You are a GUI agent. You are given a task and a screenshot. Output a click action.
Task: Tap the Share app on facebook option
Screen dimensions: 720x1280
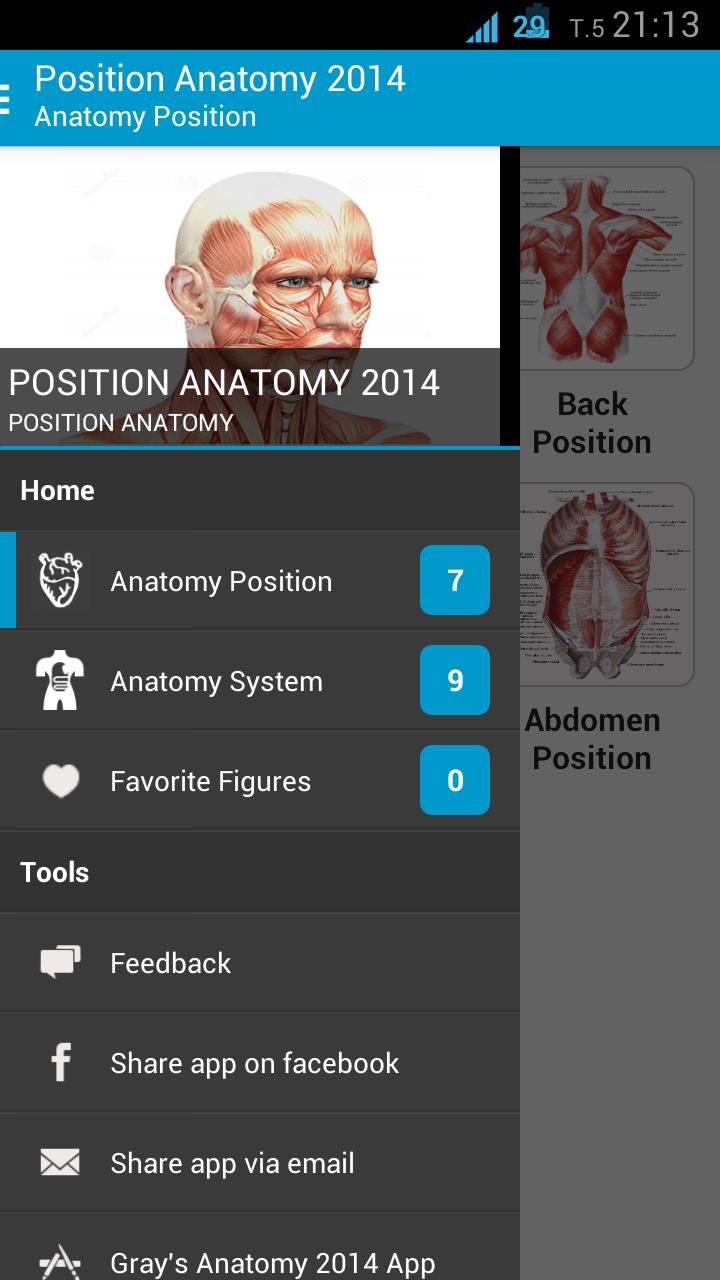(x=254, y=1062)
